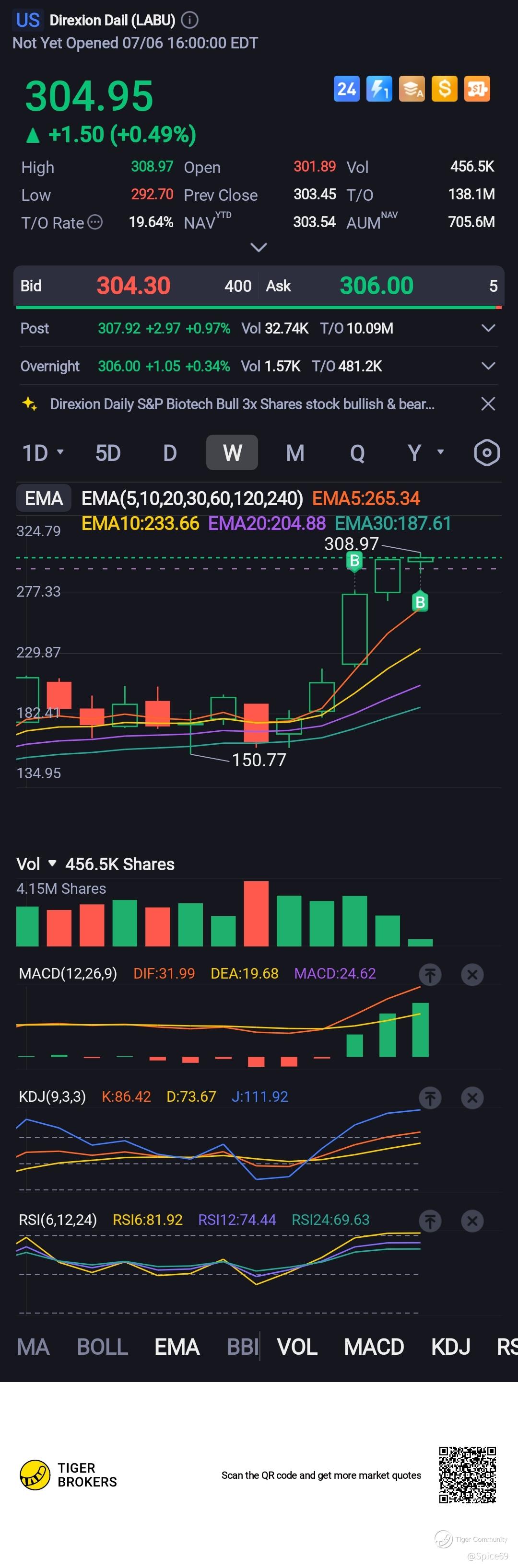Open the 24-hour trading badge icon

(347, 90)
